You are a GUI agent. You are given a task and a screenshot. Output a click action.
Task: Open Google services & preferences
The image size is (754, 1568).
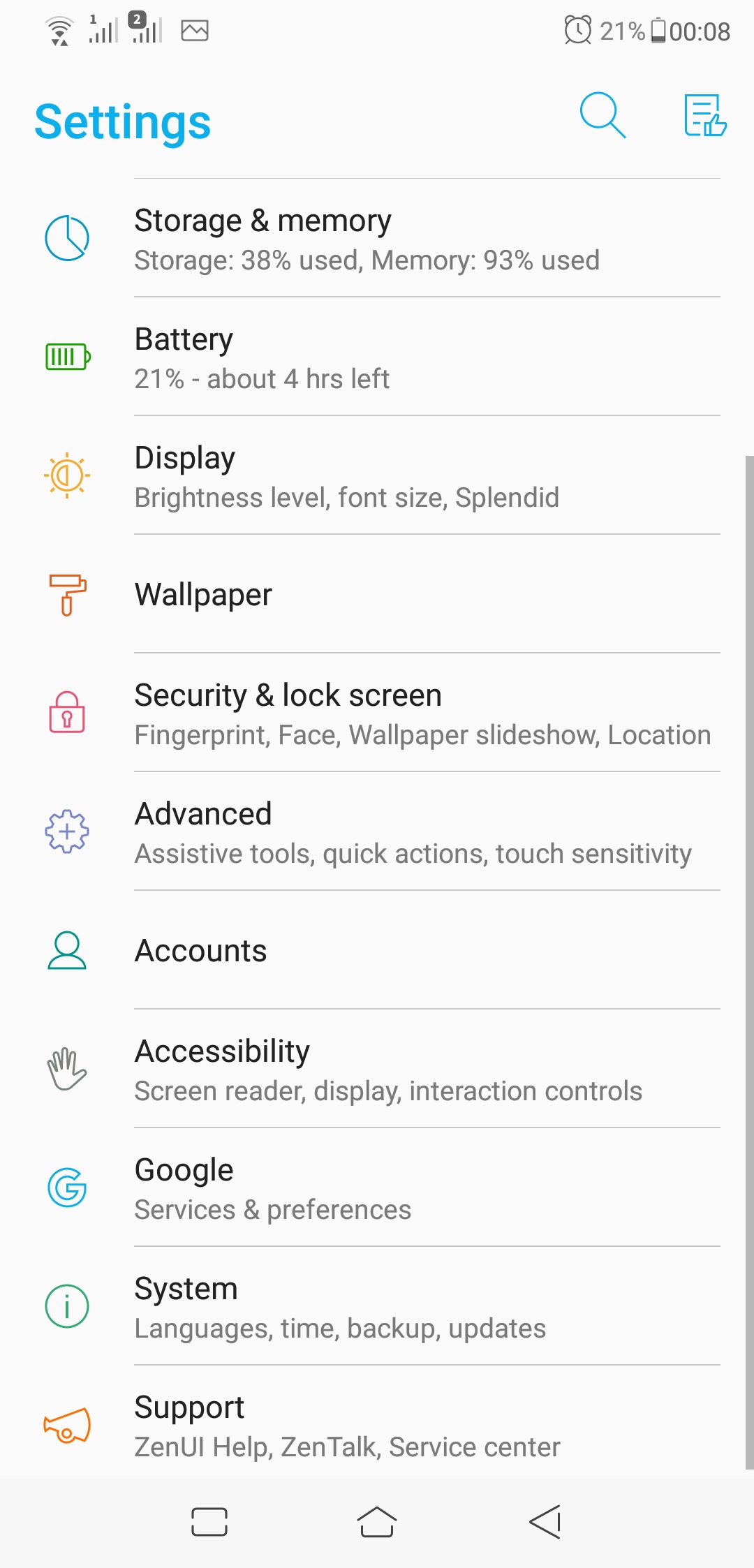point(377,1188)
